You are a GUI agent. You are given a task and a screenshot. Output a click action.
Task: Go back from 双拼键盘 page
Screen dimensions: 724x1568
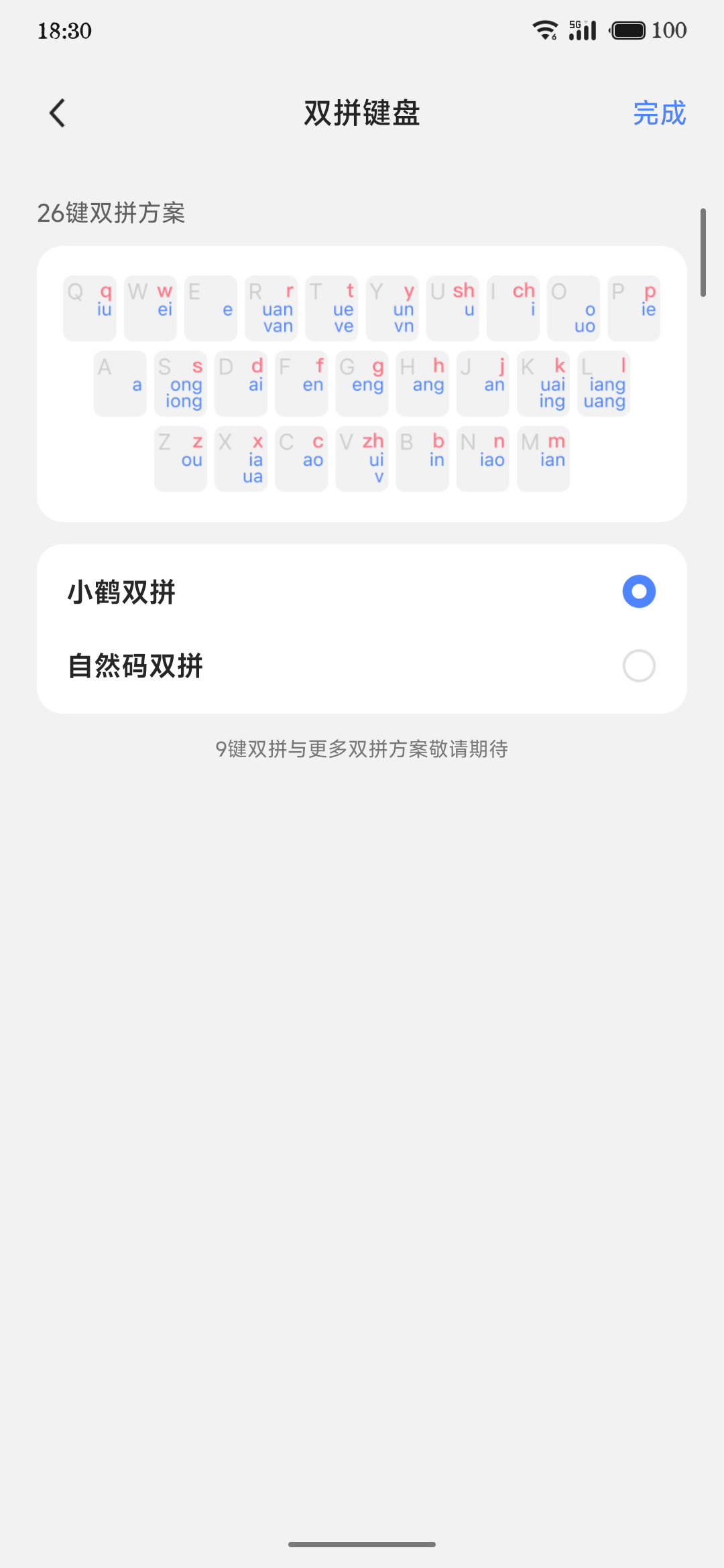tap(58, 113)
